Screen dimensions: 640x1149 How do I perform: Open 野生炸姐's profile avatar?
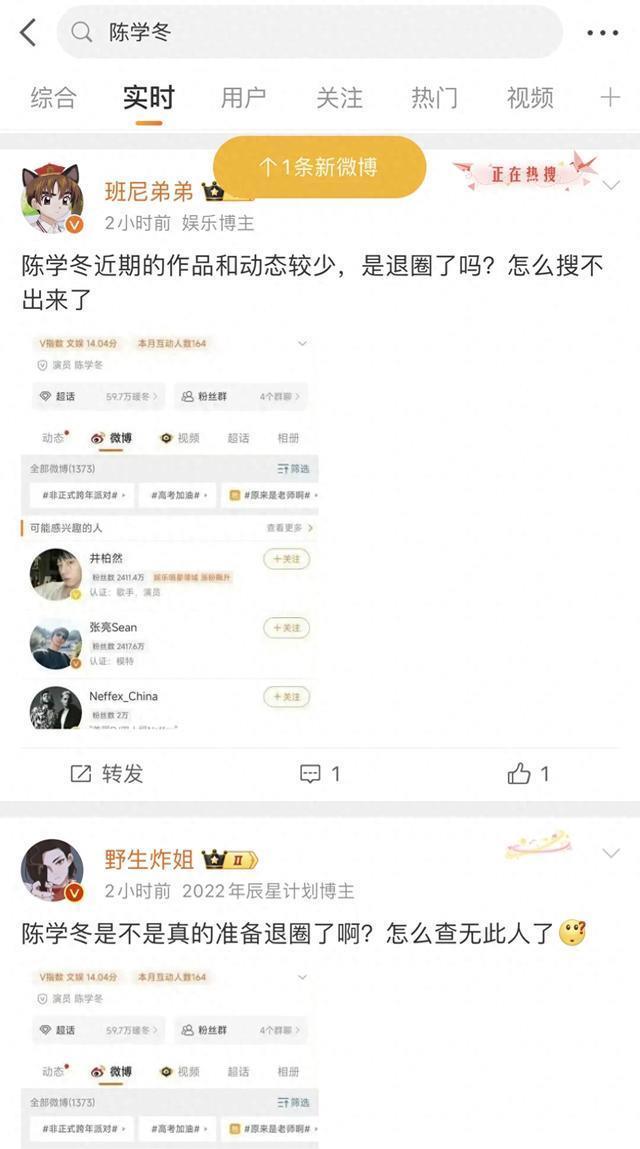tap(52, 870)
